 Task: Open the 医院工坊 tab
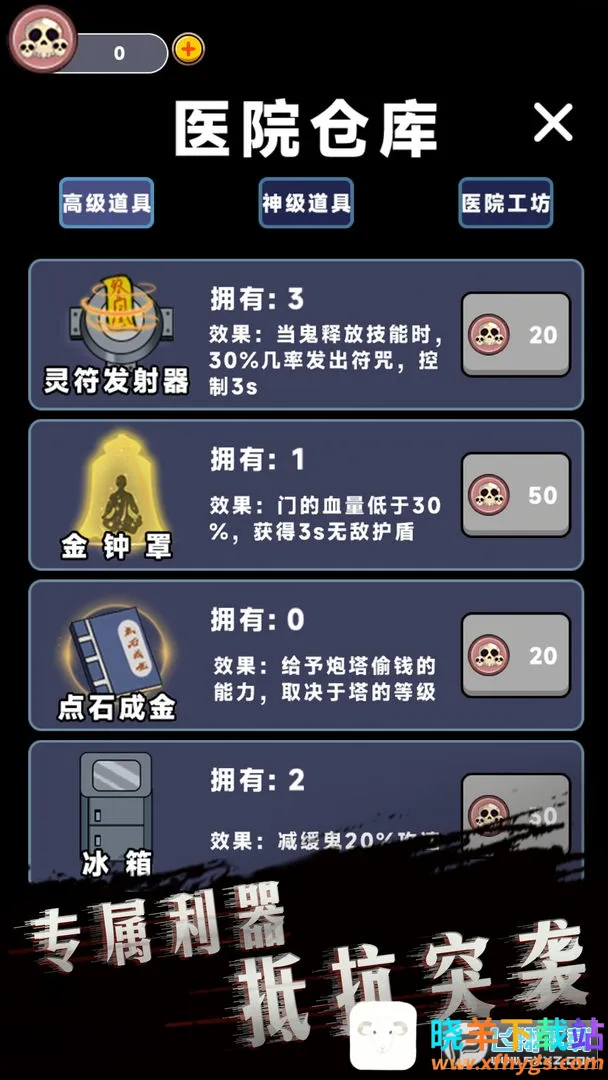click(505, 204)
